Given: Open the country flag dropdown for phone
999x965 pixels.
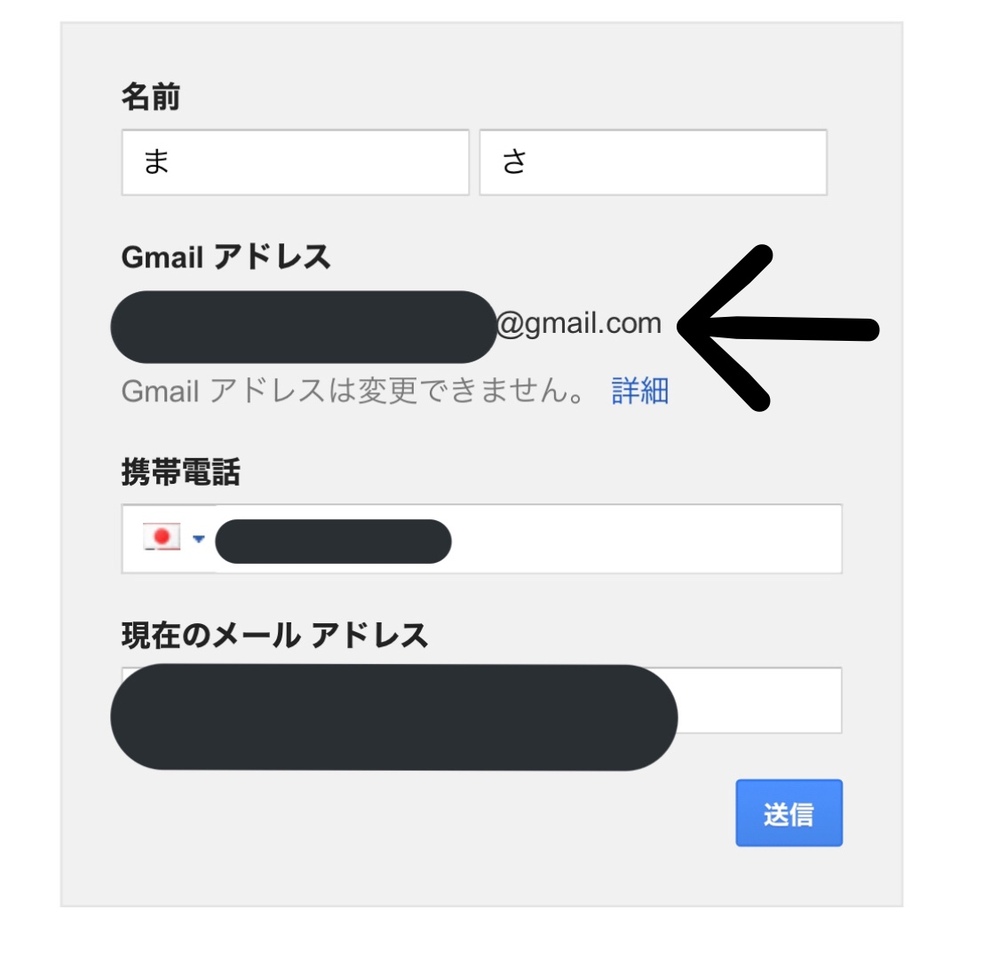Looking at the screenshot, I should tap(173, 539).
